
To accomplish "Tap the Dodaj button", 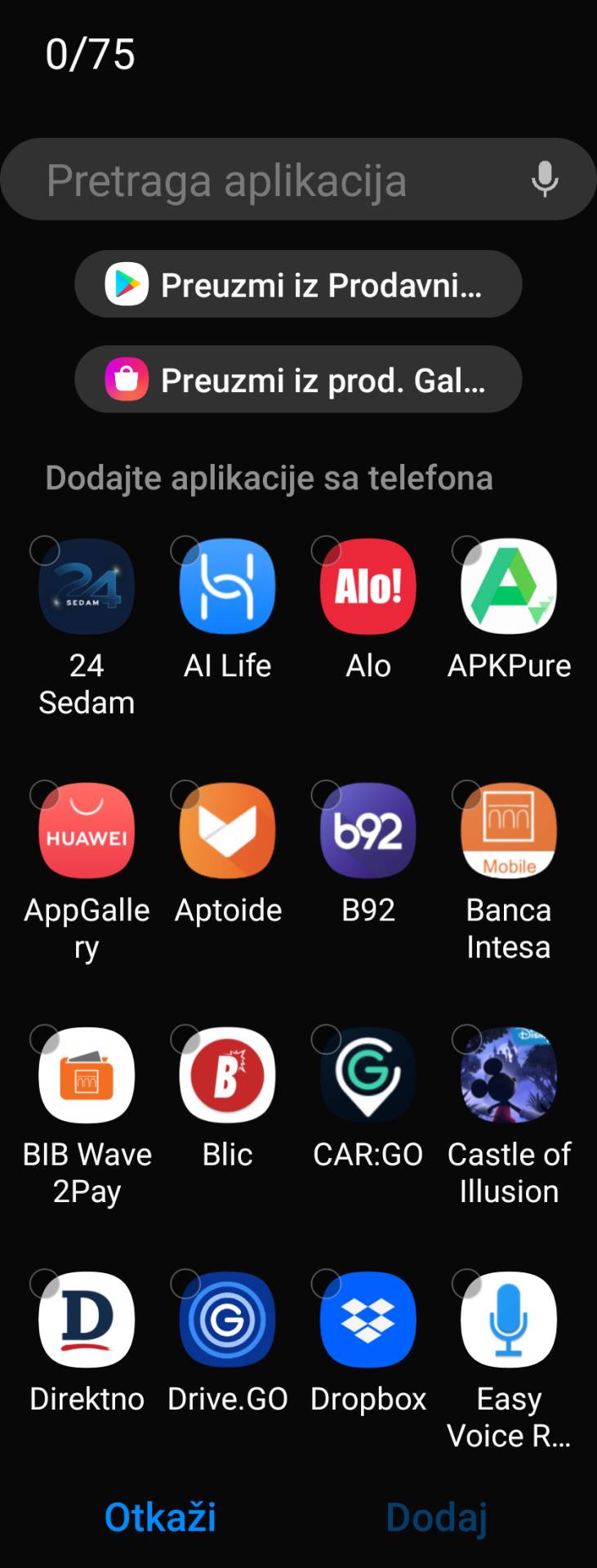I will pos(437,1517).
